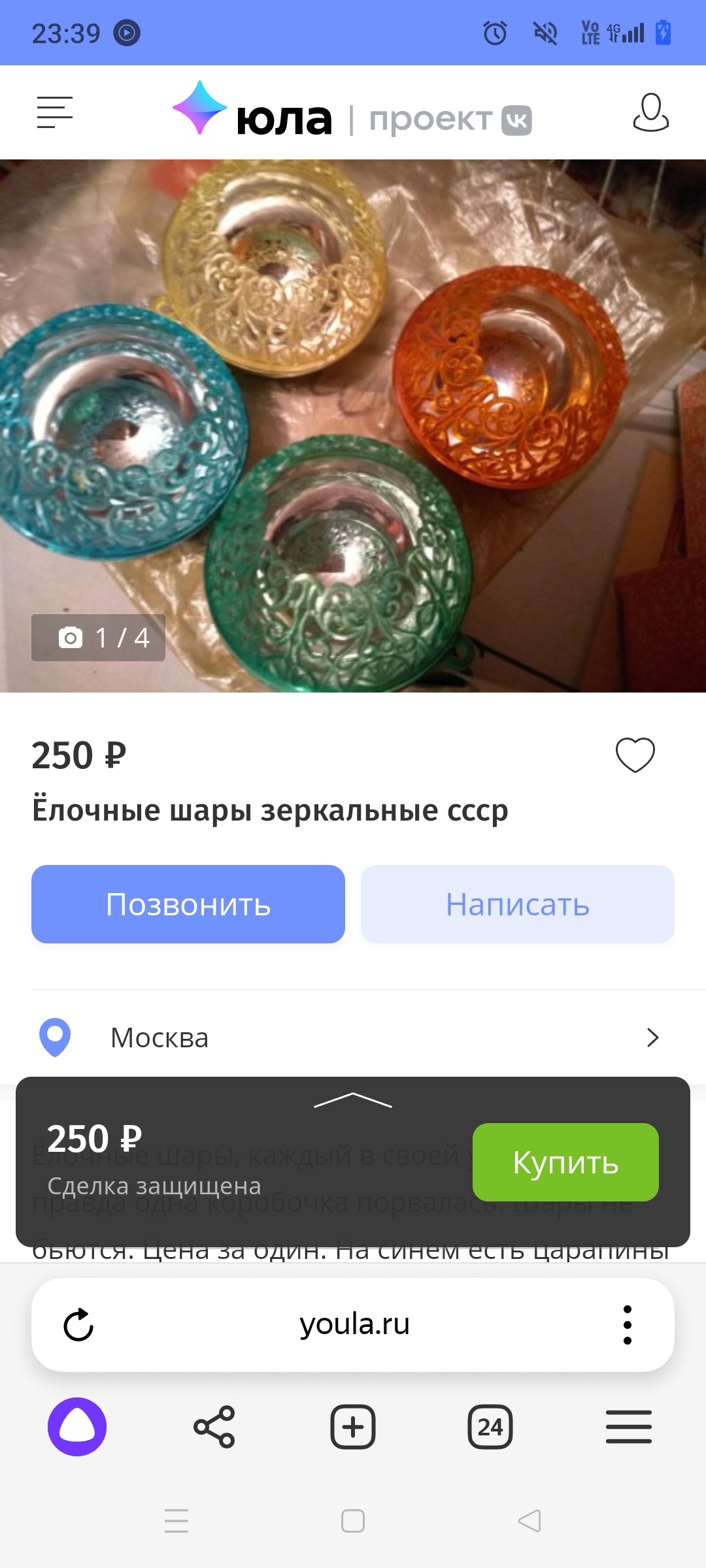Open a new browser tab

(x=353, y=1427)
